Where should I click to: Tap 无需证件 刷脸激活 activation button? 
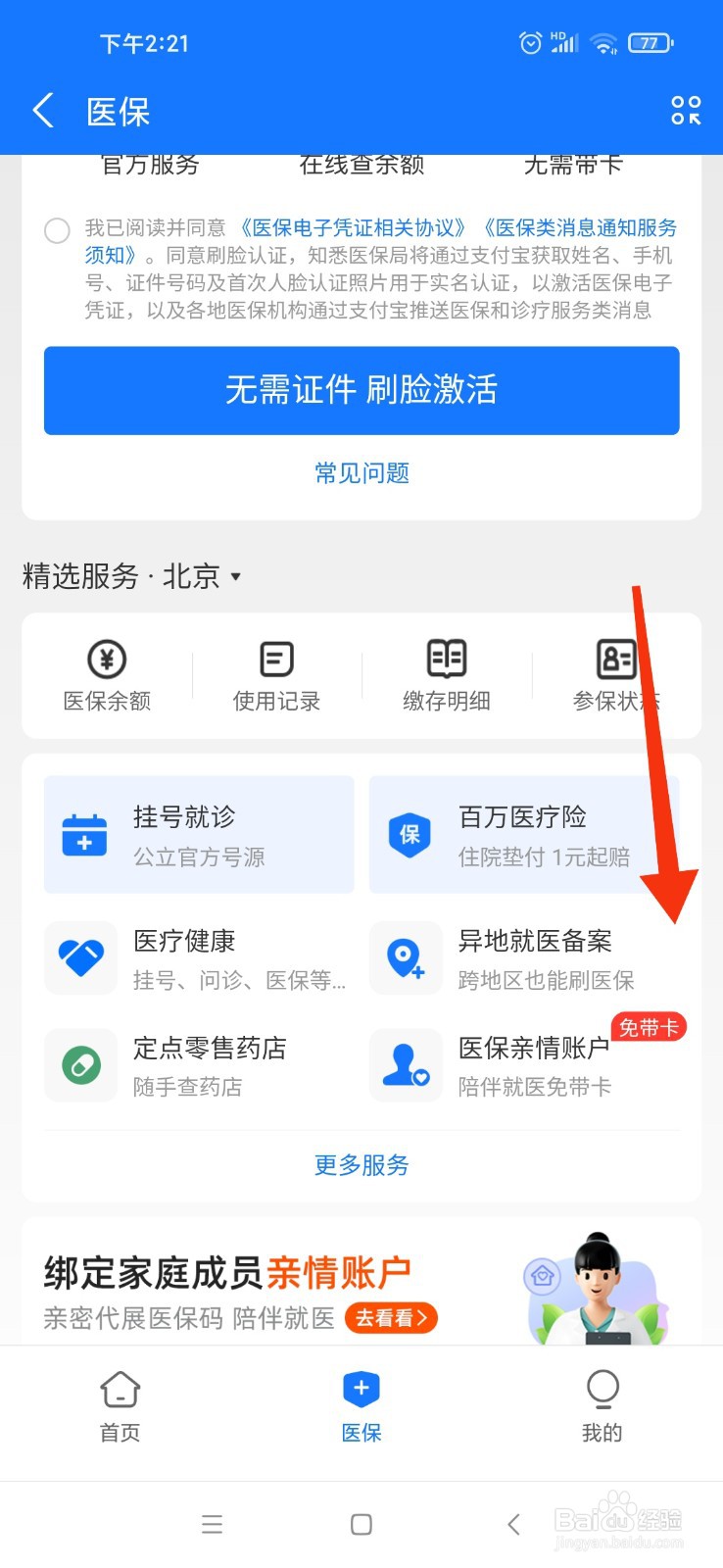click(361, 391)
